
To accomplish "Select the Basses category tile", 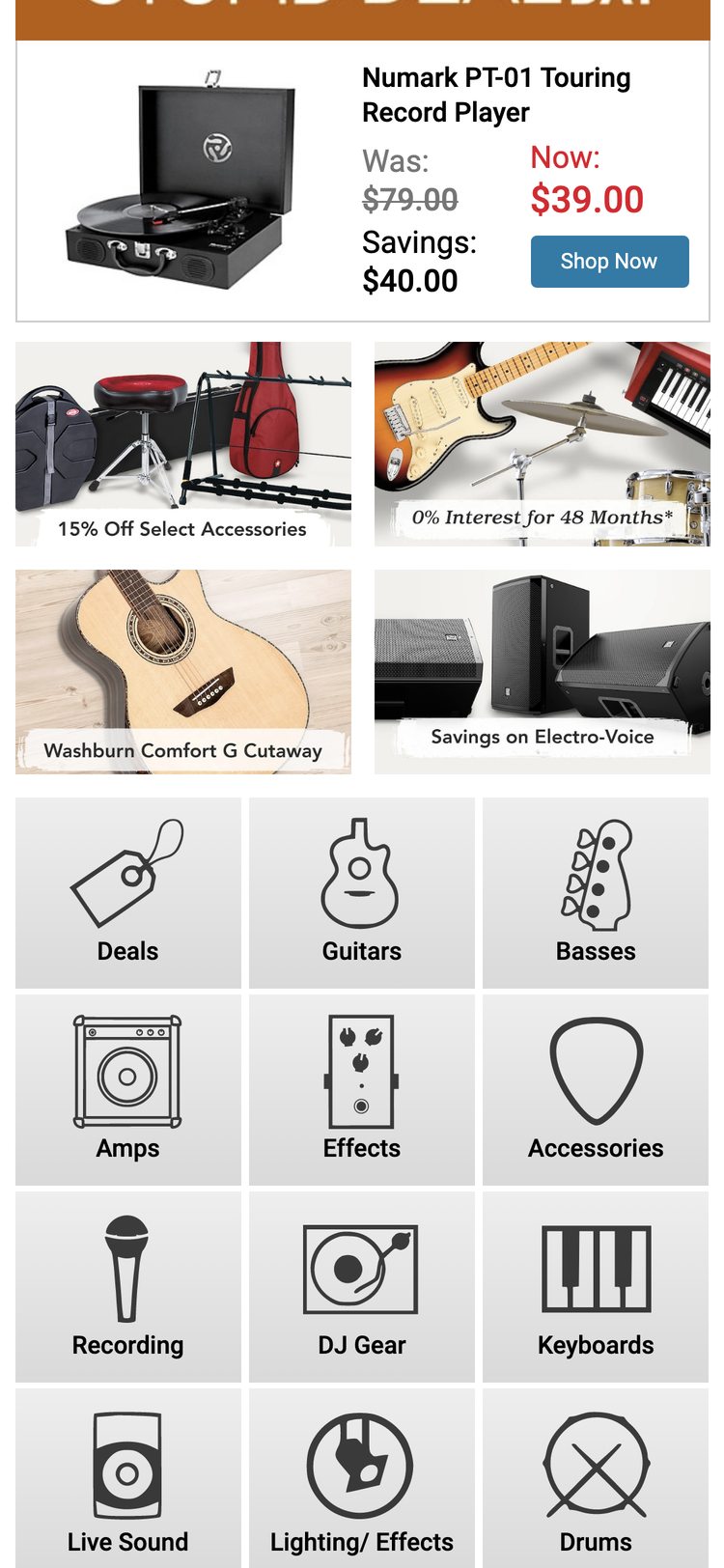I will click(596, 893).
